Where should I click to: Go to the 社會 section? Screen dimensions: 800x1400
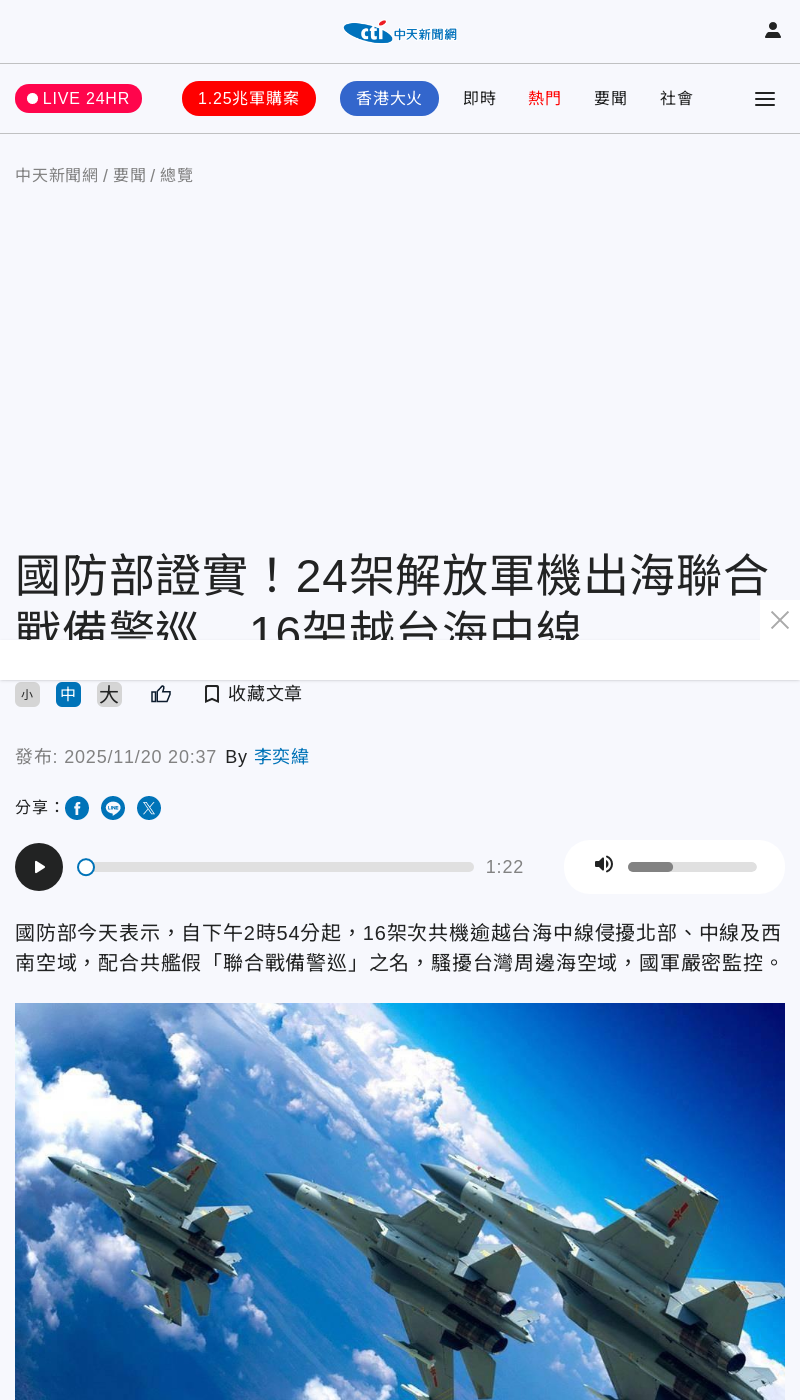coord(677,99)
